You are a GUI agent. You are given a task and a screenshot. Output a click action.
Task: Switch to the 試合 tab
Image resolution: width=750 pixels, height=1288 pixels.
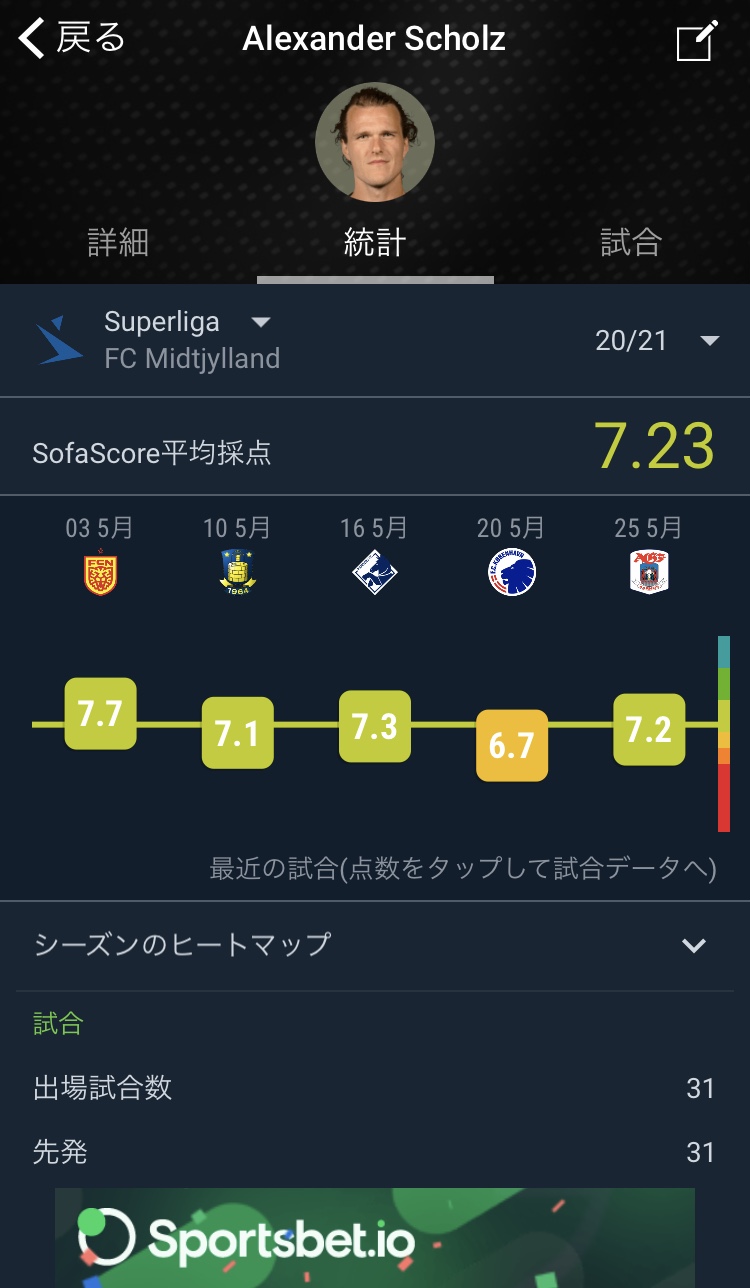click(631, 243)
